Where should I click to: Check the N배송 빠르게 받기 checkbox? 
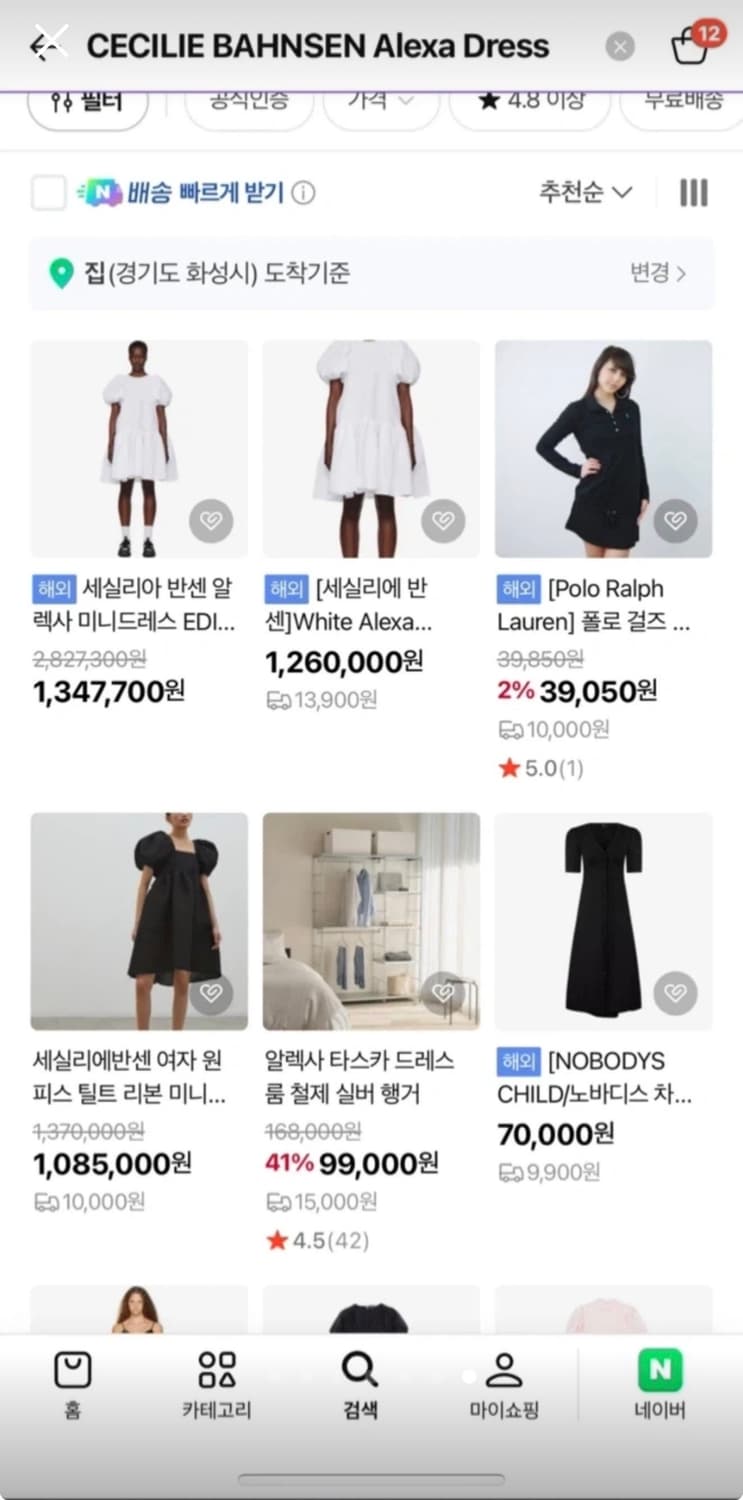[47, 192]
